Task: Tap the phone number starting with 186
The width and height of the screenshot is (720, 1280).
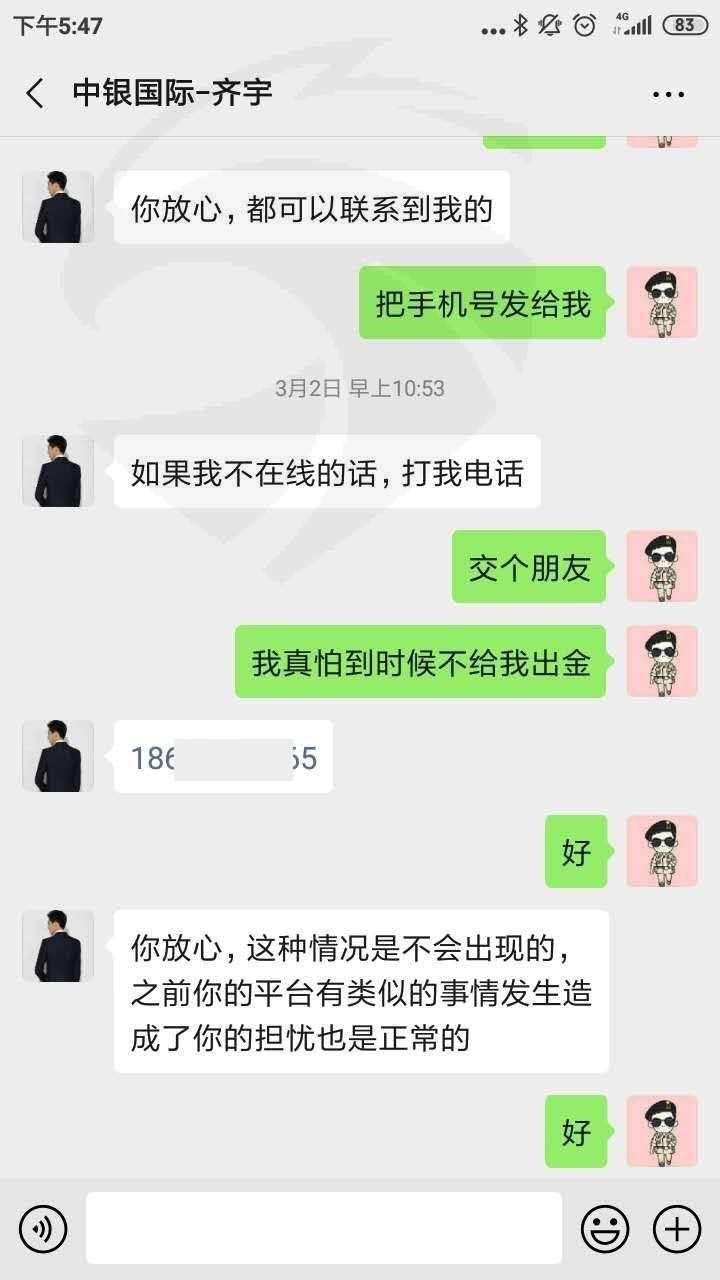Action: point(224,758)
